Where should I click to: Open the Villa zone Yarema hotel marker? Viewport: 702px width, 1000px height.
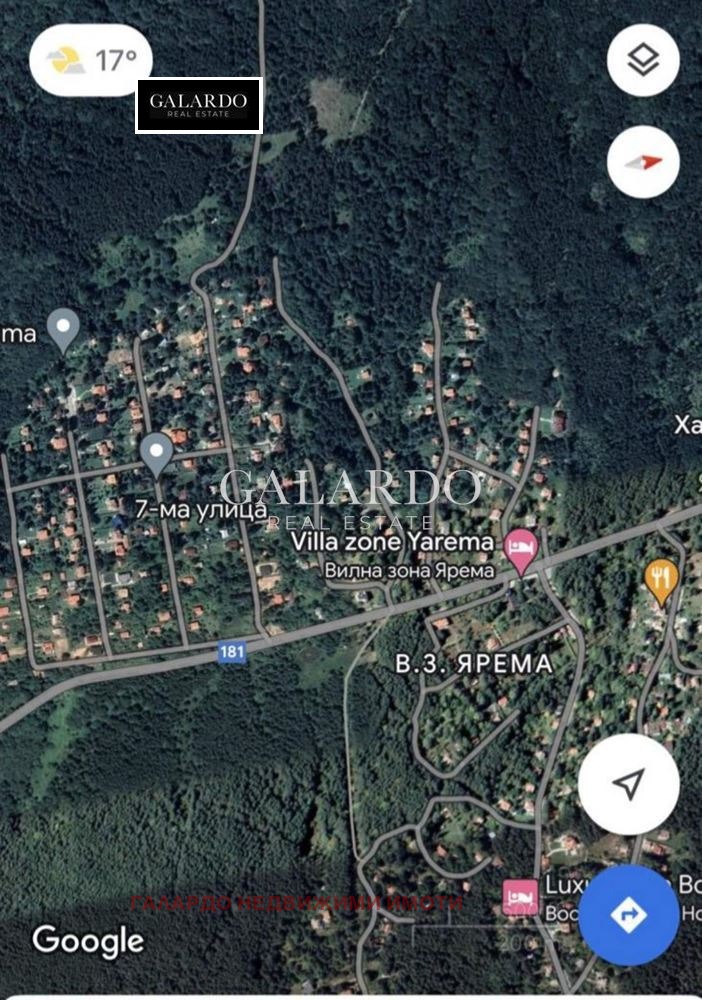click(x=520, y=549)
